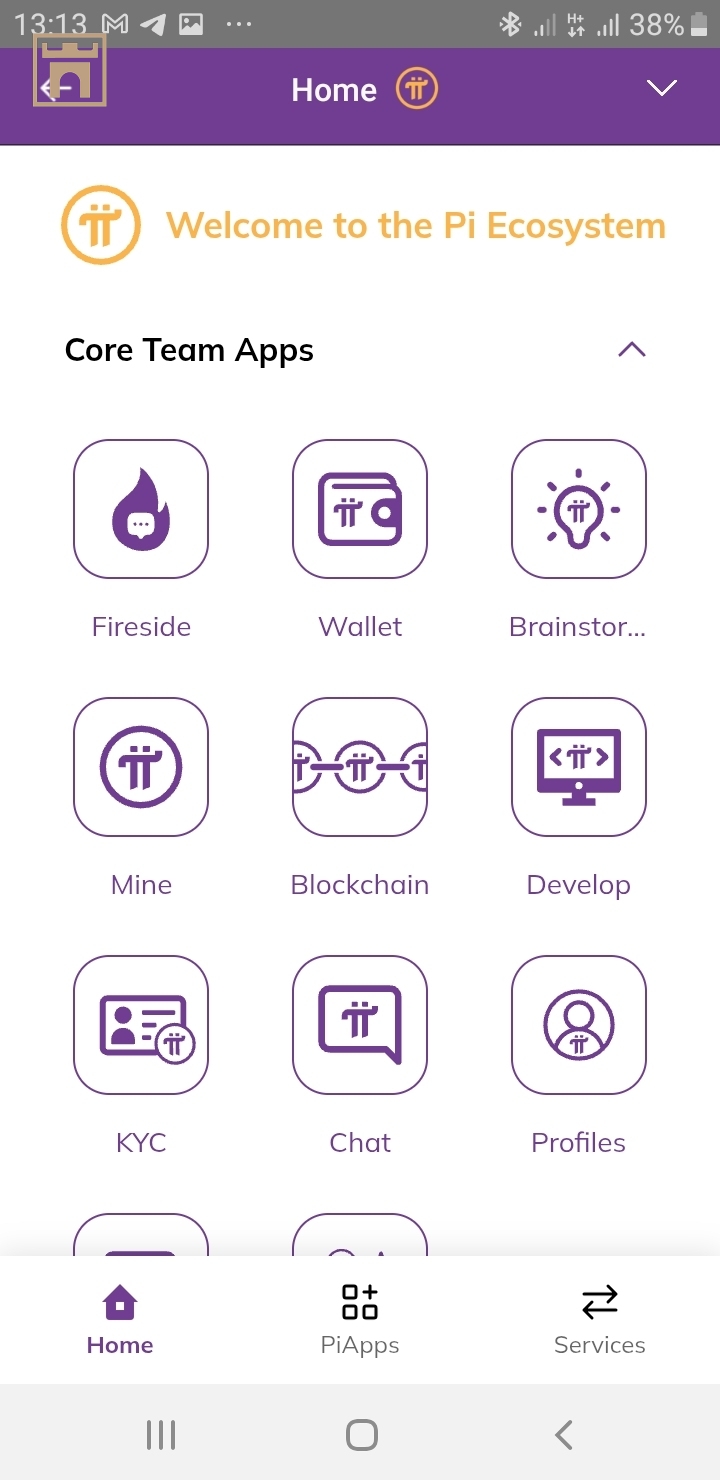Collapse the Core Team Apps section
Image resolution: width=720 pixels, height=1480 pixels.
(x=631, y=350)
